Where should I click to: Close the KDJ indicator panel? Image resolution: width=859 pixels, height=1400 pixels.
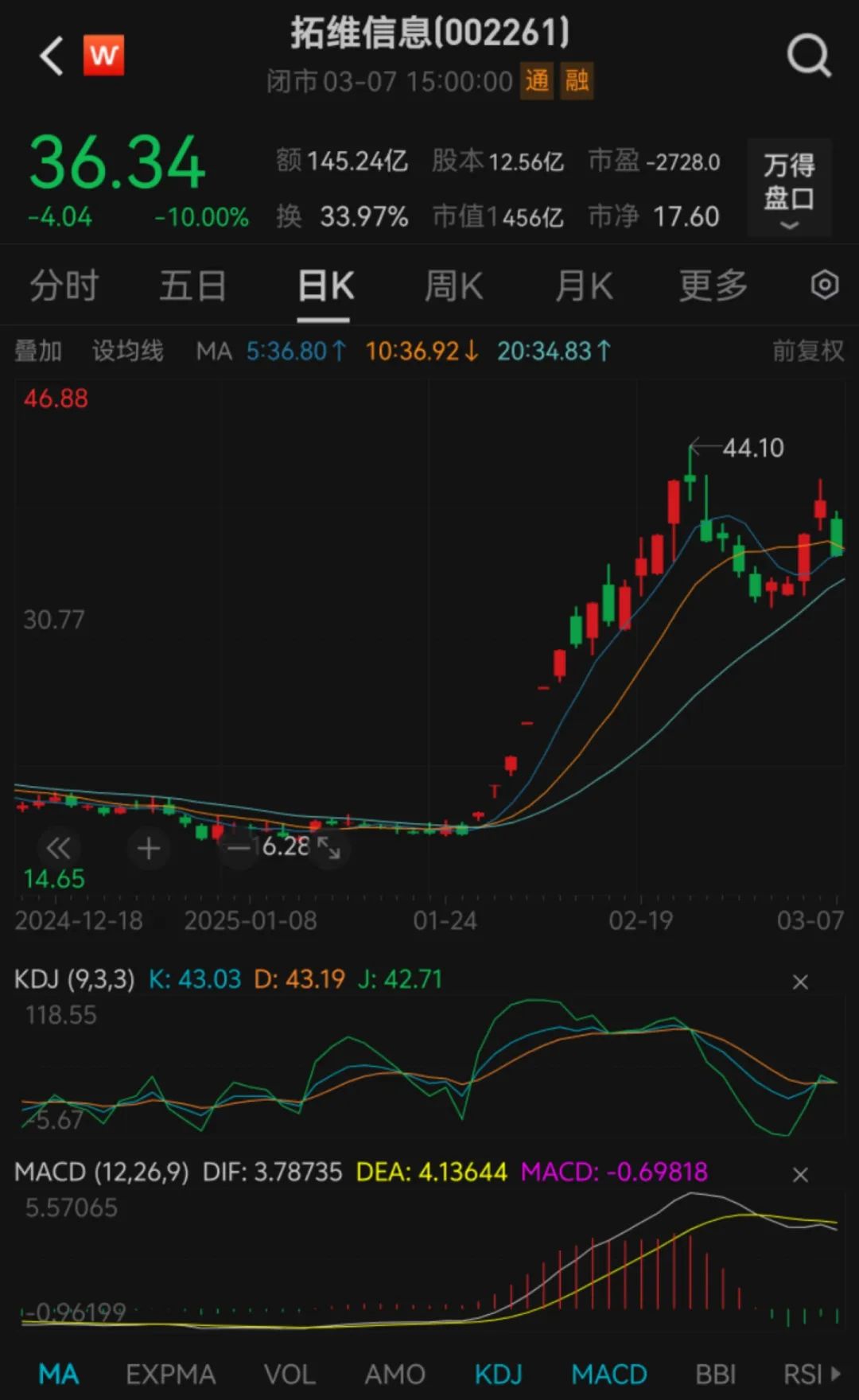coord(800,982)
